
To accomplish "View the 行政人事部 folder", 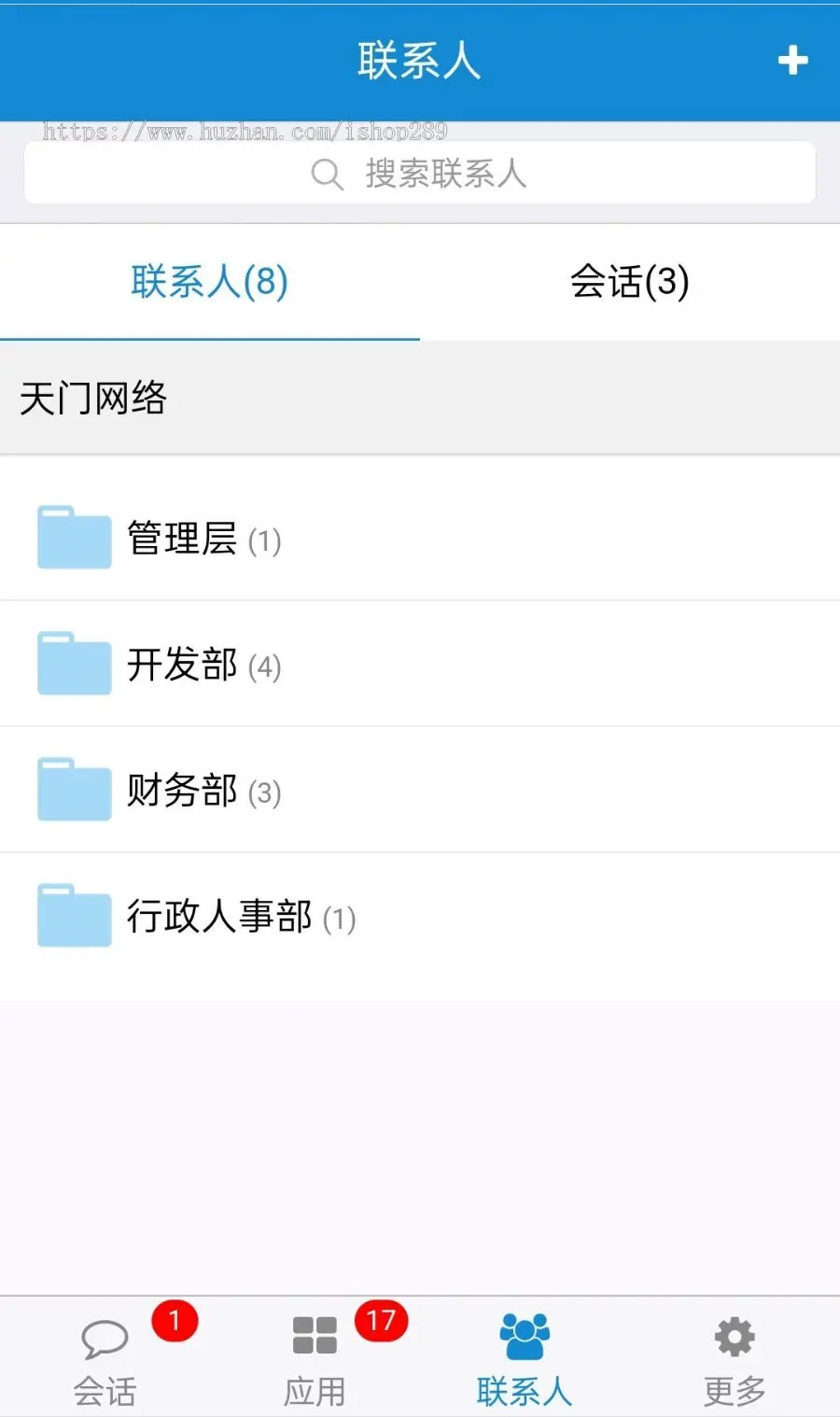I will [x=420, y=916].
